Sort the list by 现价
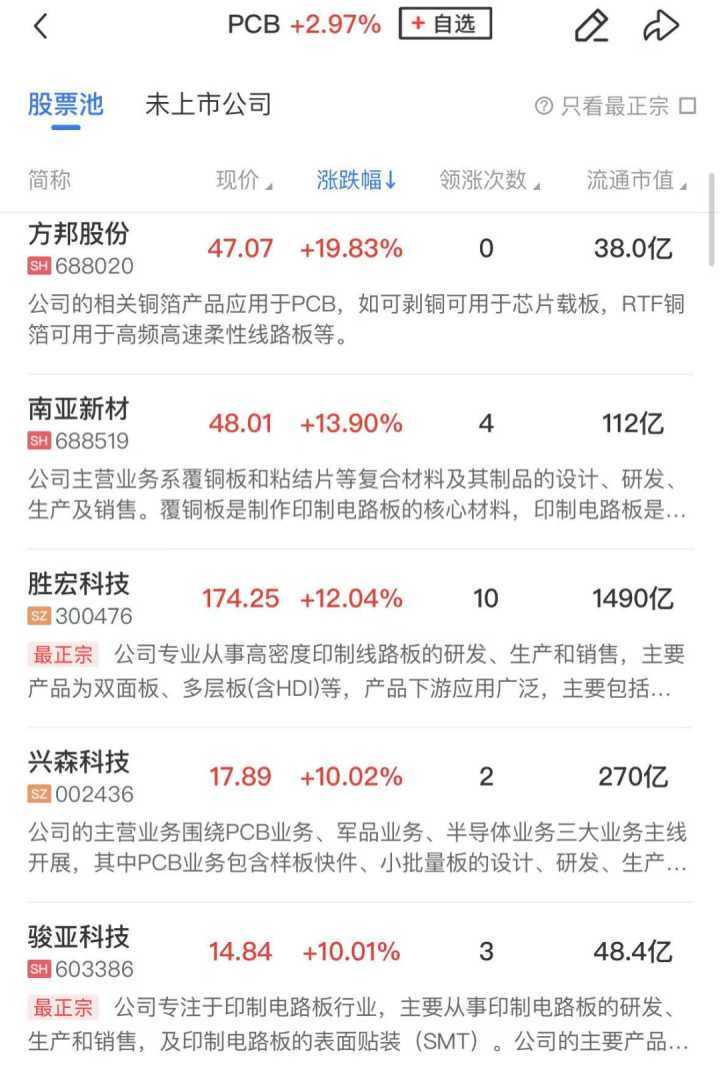This screenshot has width=720, height=1080. coord(243,181)
